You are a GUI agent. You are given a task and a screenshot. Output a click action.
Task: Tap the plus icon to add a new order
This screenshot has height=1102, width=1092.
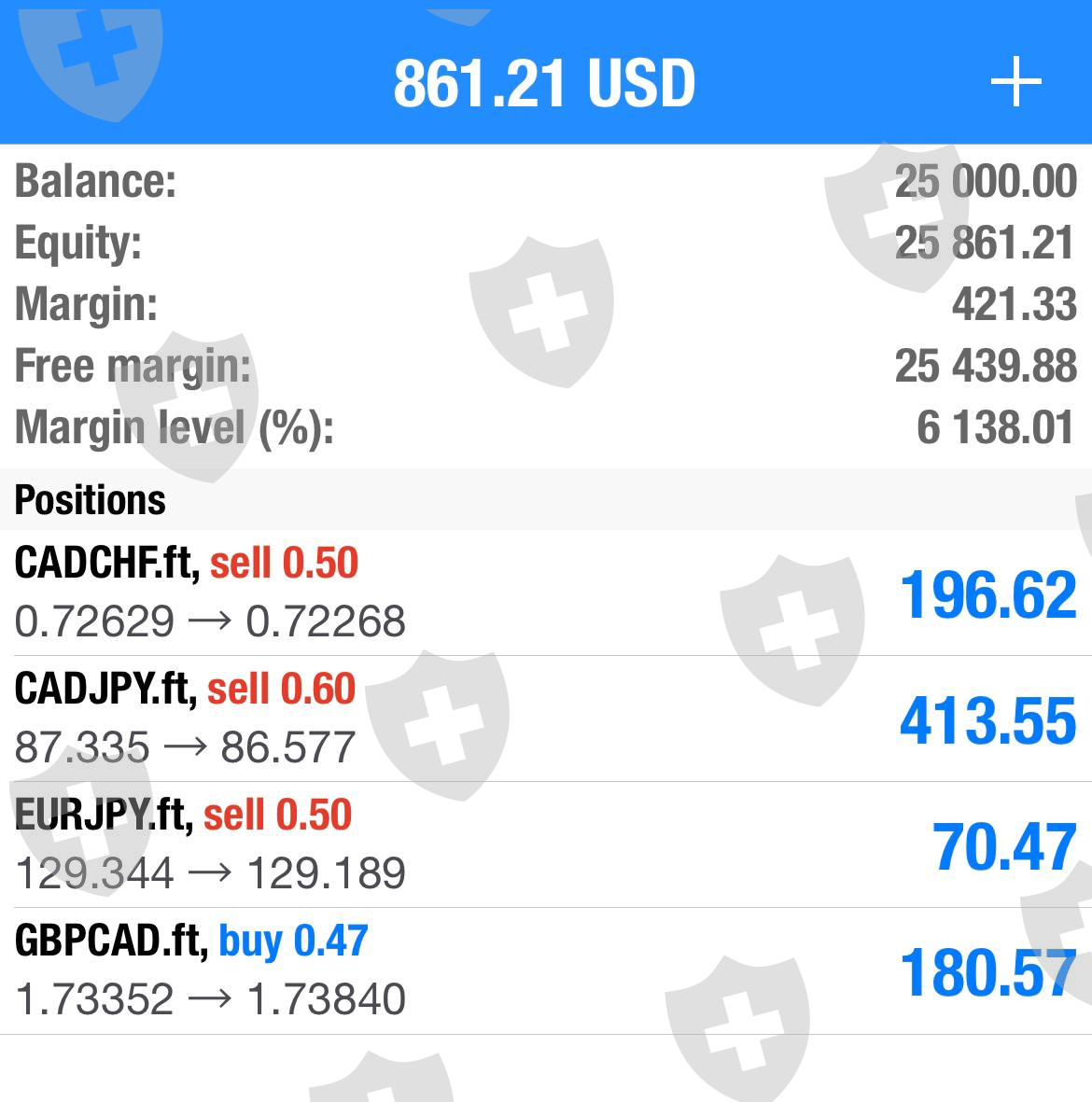point(1015,82)
